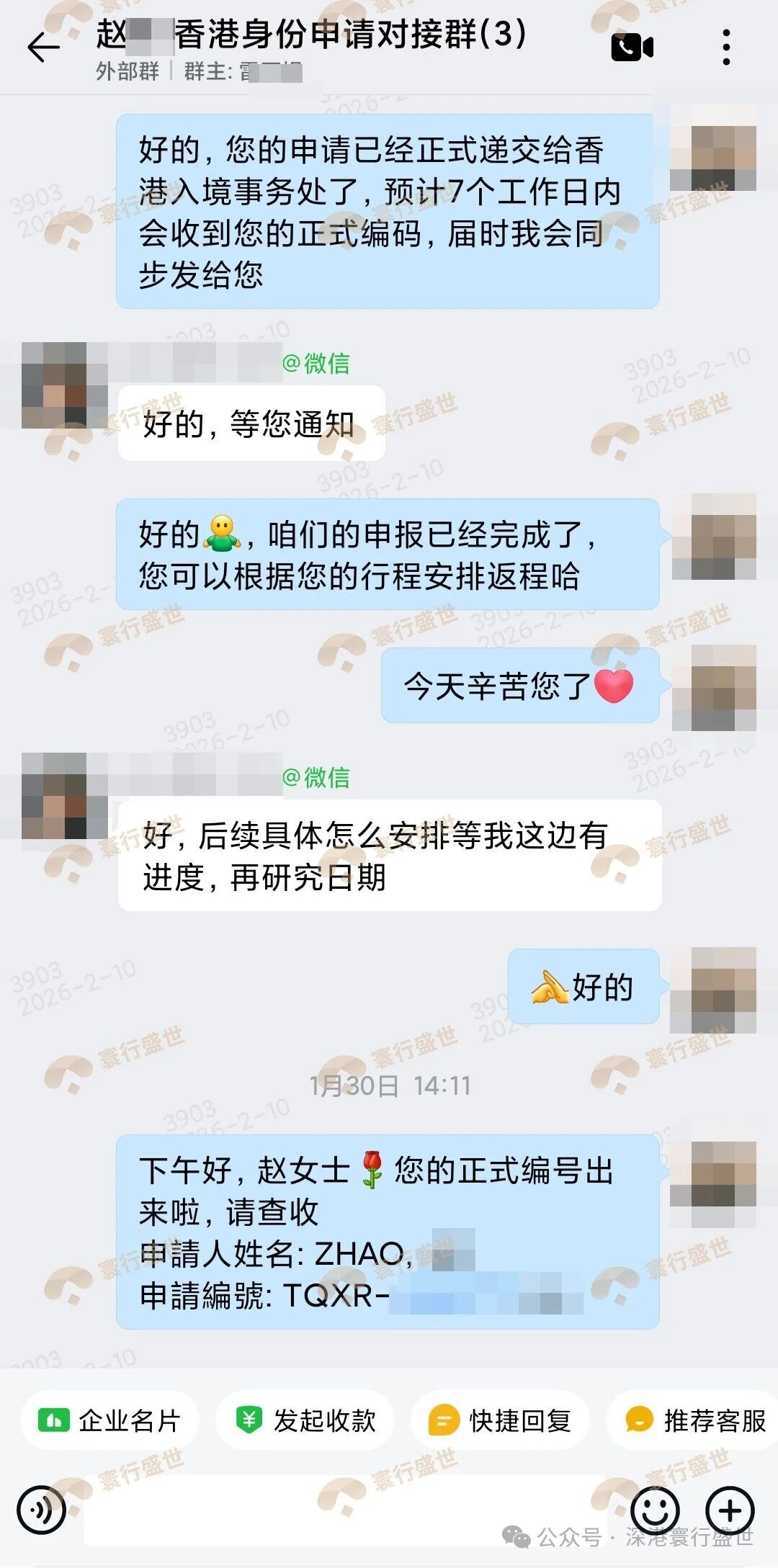The width and height of the screenshot is (778, 1568).
Task: Switch to voice message input
Action: tap(42, 1510)
